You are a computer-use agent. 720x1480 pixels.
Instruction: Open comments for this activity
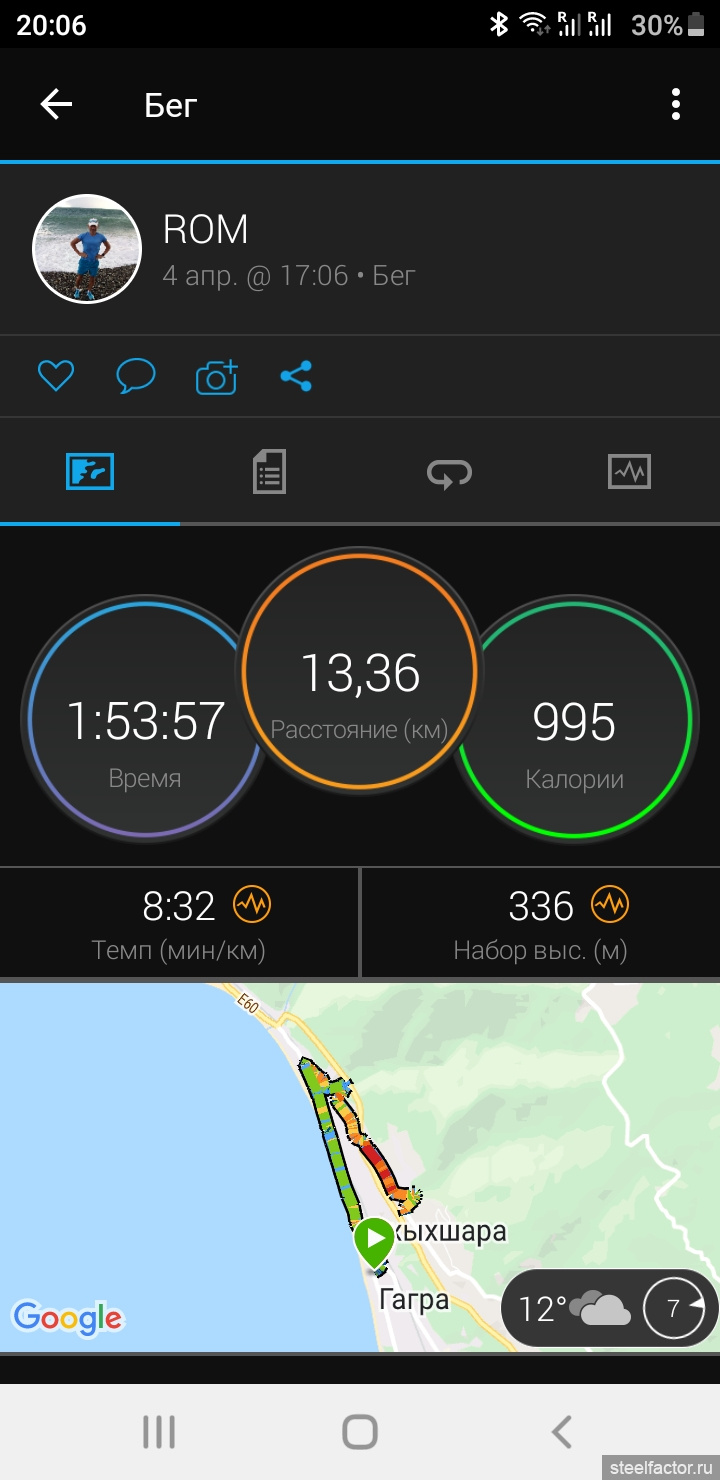tap(136, 376)
